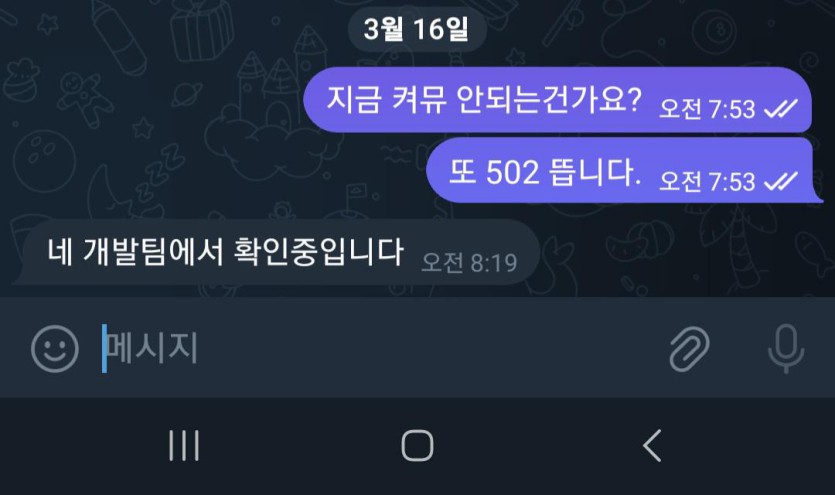The width and height of the screenshot is (835, 495).
Task: Open the emoji picker
Action: point(54,349)
